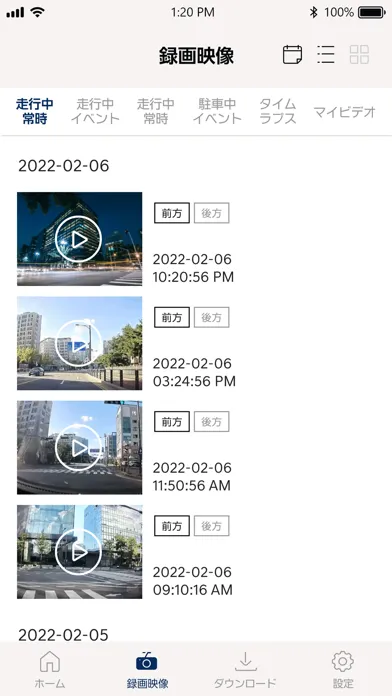392x696 pixels.
Task: Open the calendar date picker icon
Action: 293,55
